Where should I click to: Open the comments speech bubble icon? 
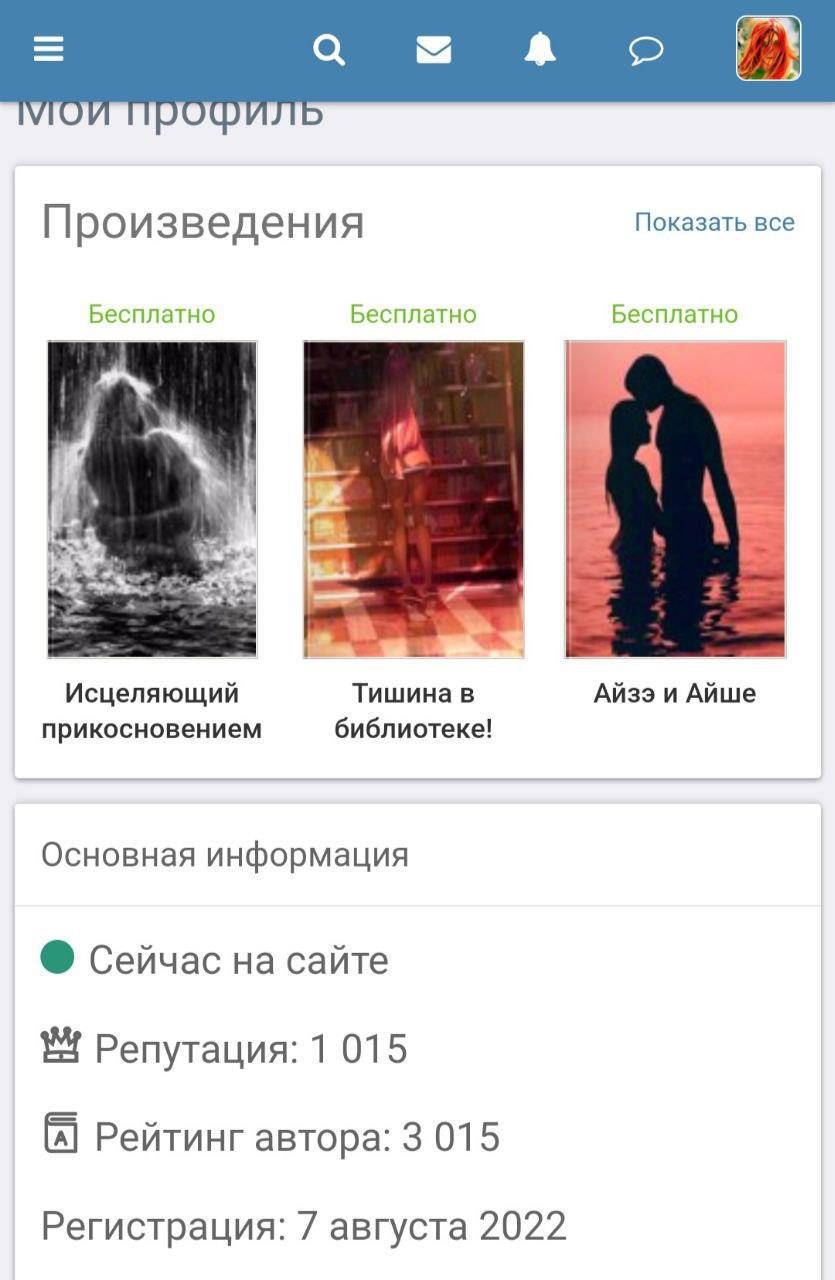click(646, 50)
